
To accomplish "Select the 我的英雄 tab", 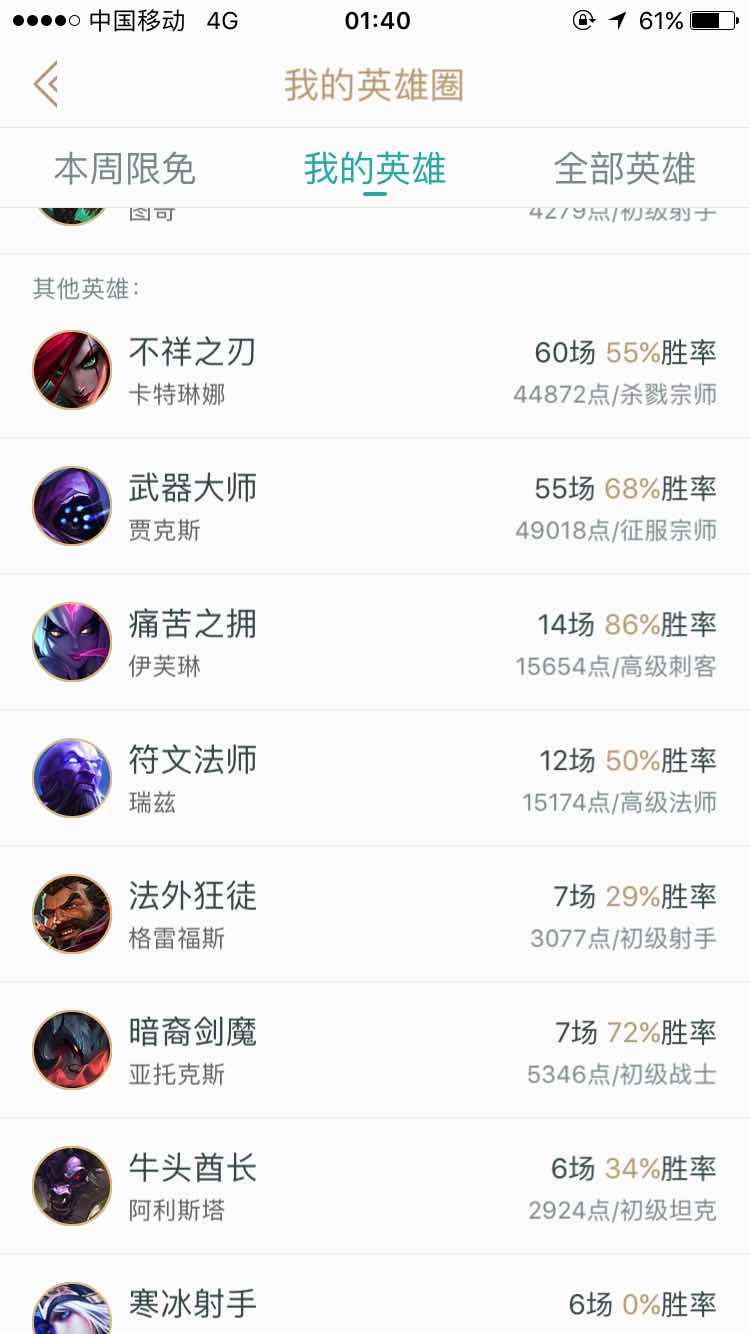I will pyautogui.click(x=374, y=169).
